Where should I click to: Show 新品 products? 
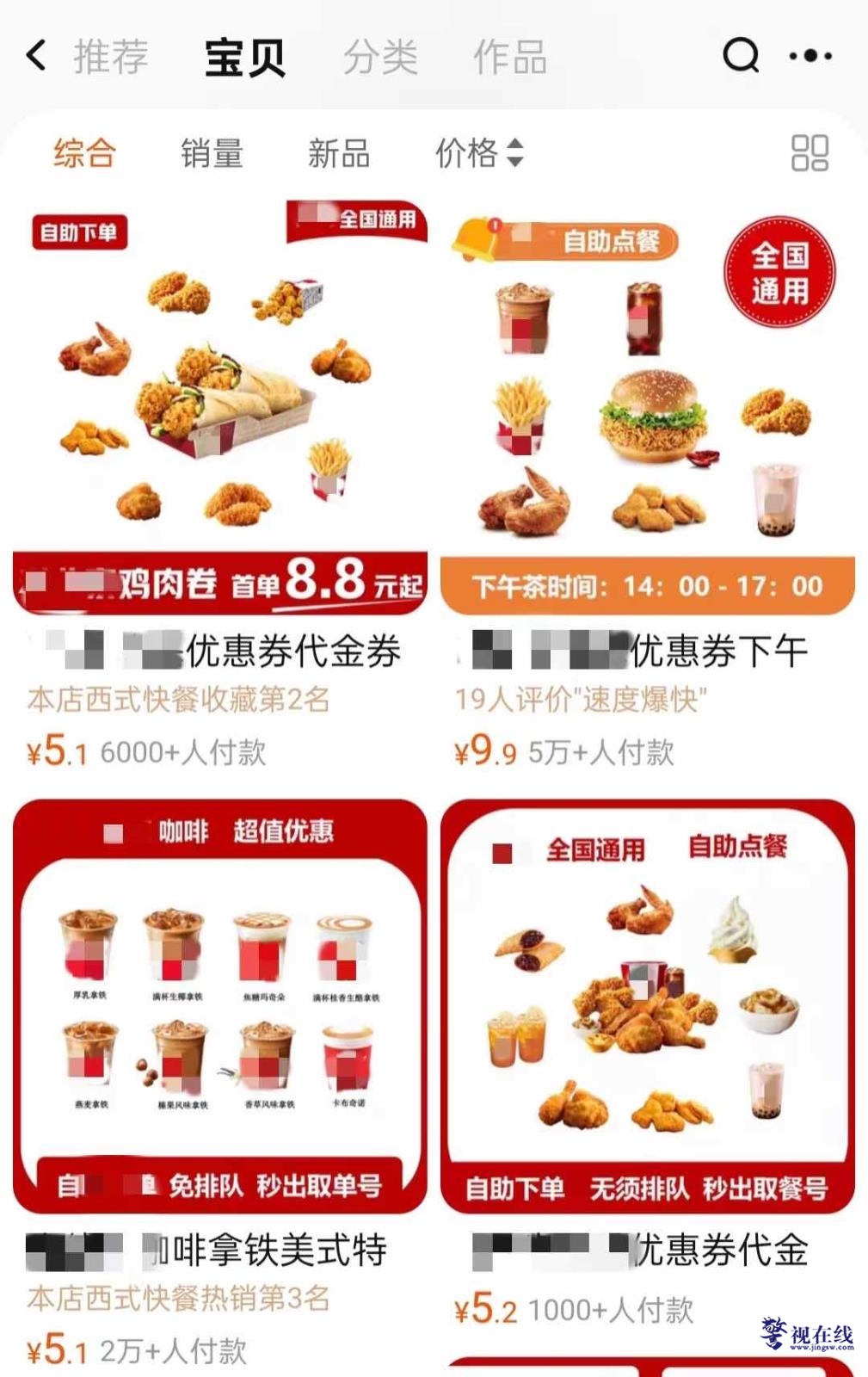pyautogui.click(x=339, y=153)
